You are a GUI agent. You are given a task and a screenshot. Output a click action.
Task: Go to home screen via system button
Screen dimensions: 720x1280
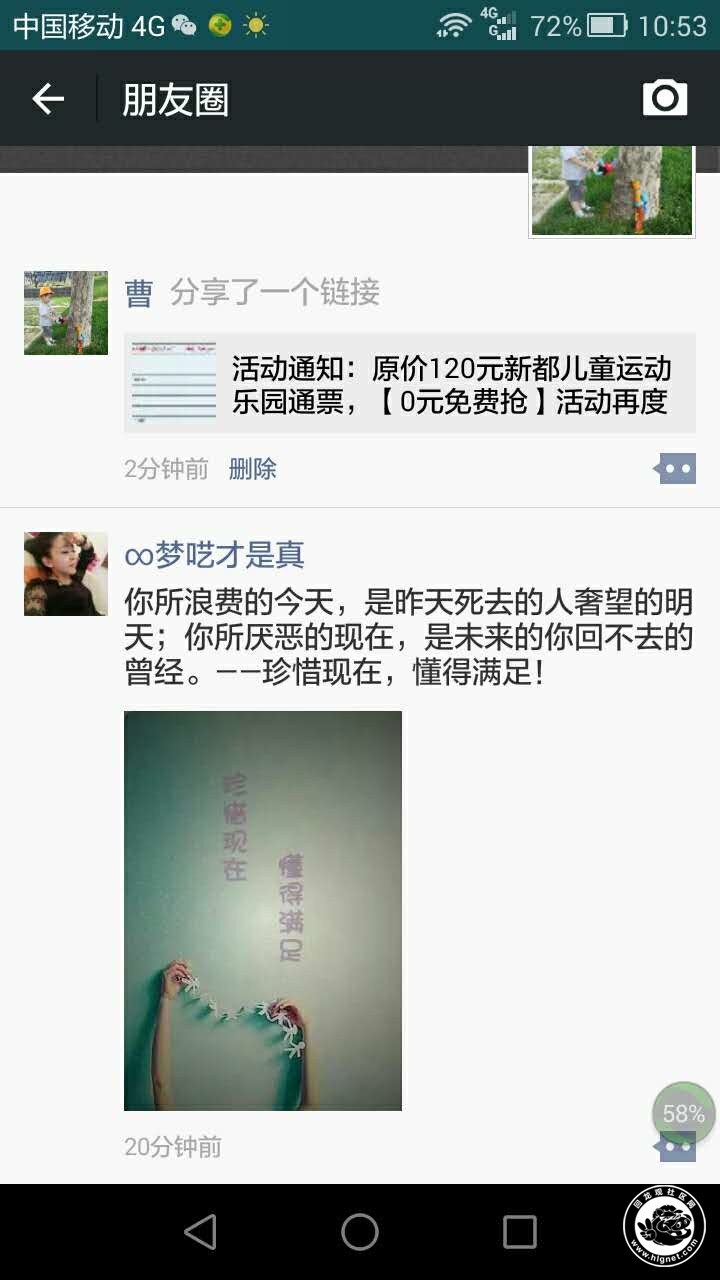[x=360, y=1232]
